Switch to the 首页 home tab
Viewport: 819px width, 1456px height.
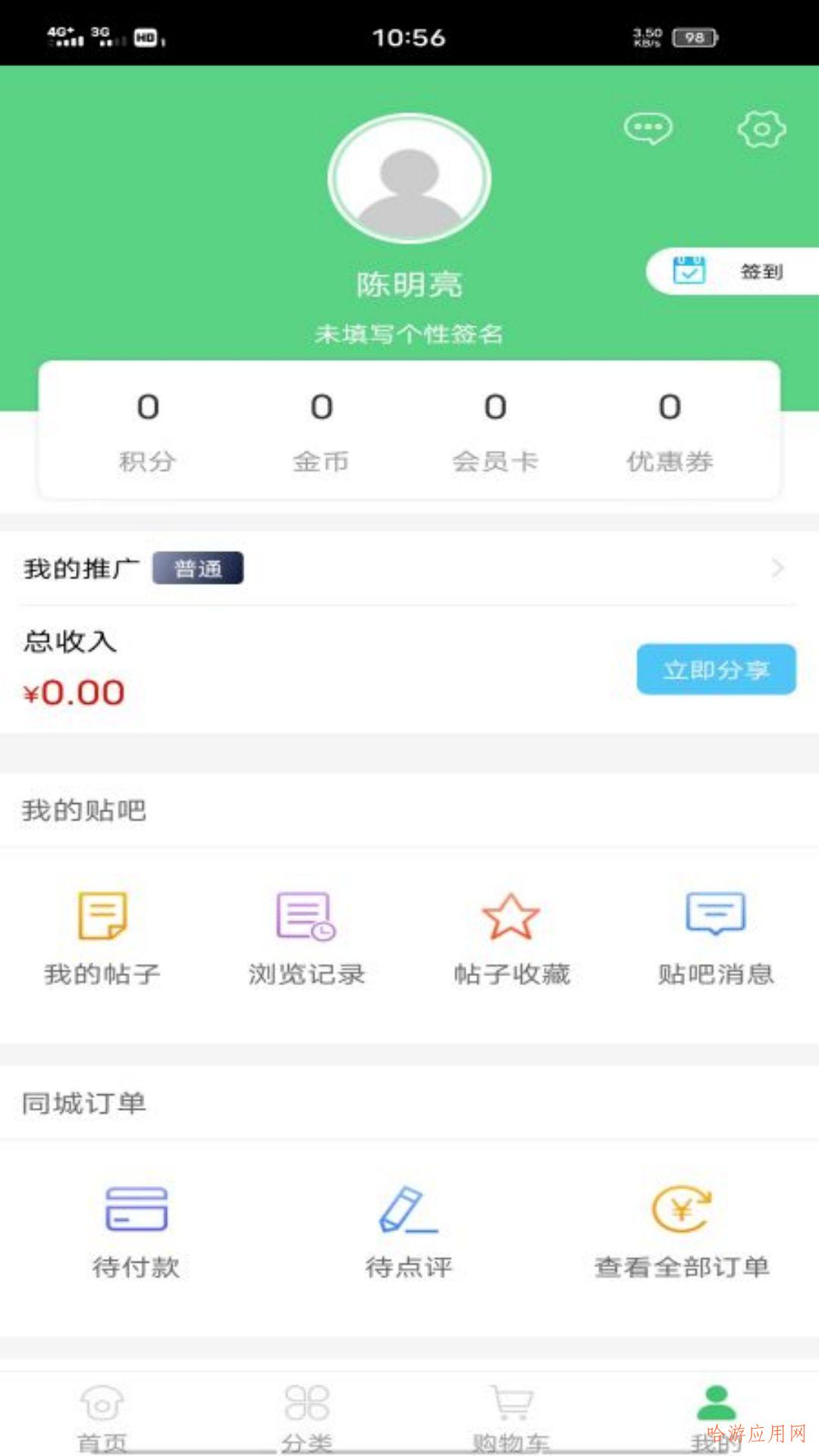click(102, 1415)
